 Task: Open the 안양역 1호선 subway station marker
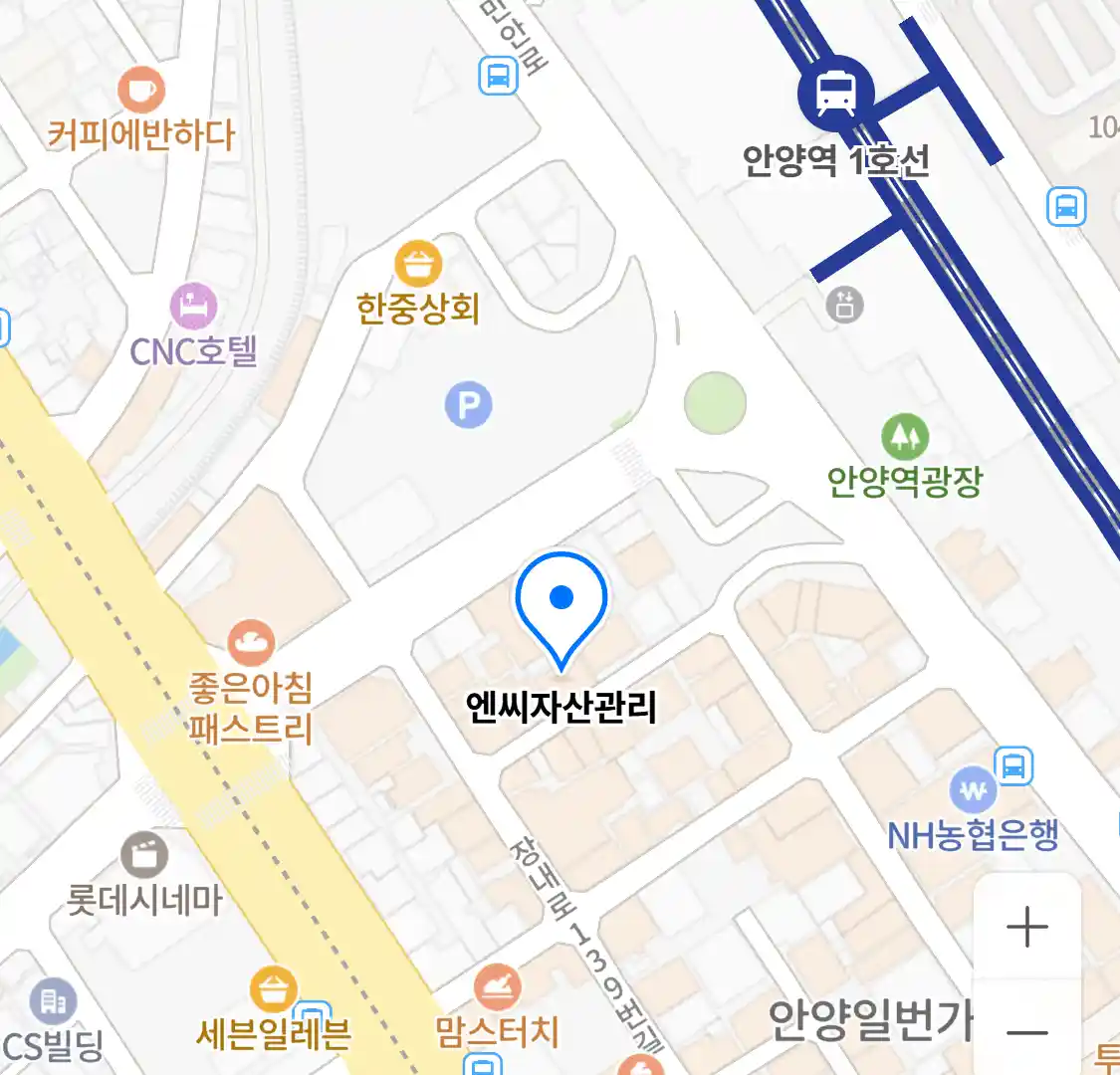tap(836, 95)
